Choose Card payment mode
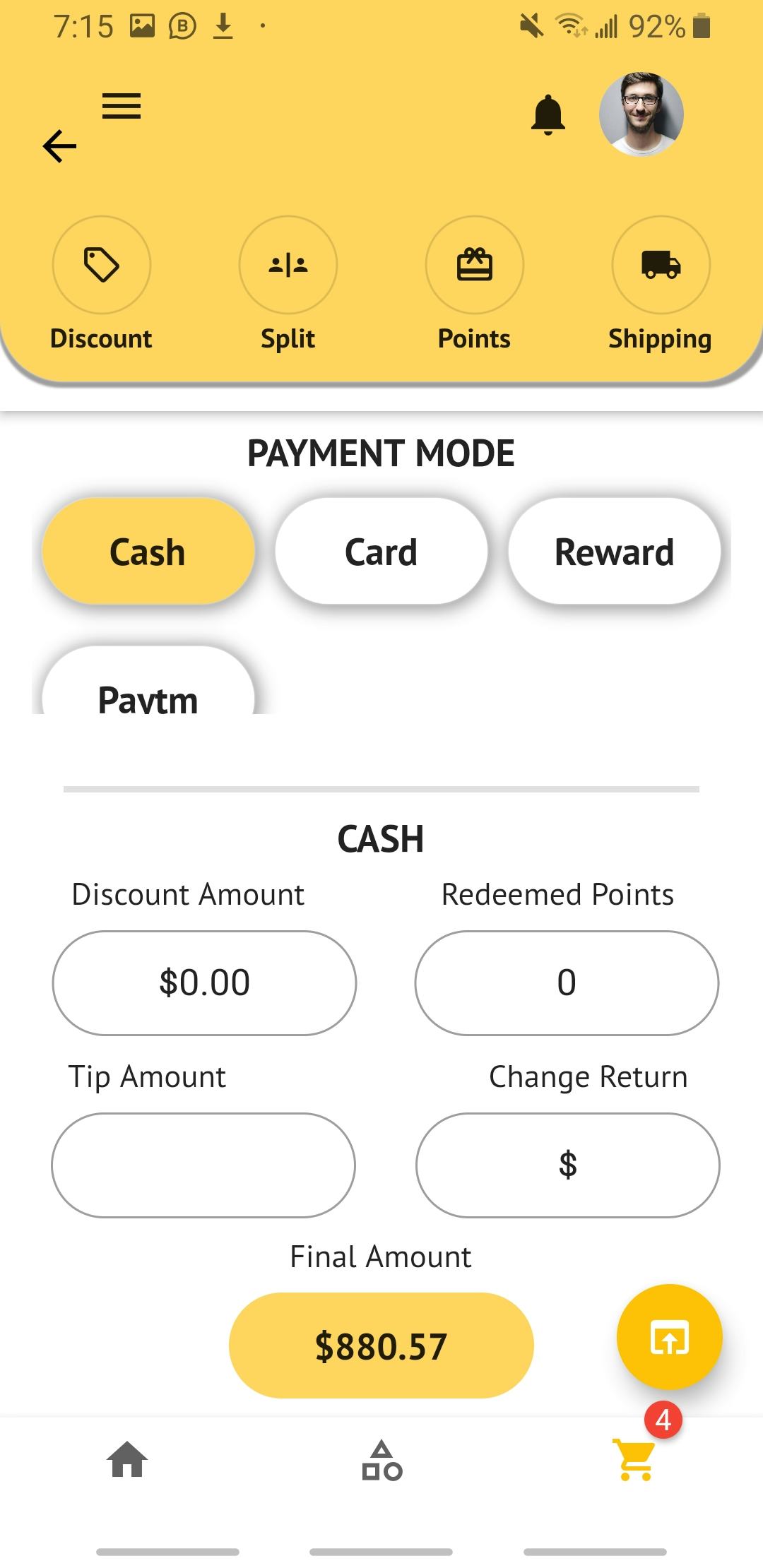The height and width of the screenshot is (1568, 763). [x=381, y=552]
